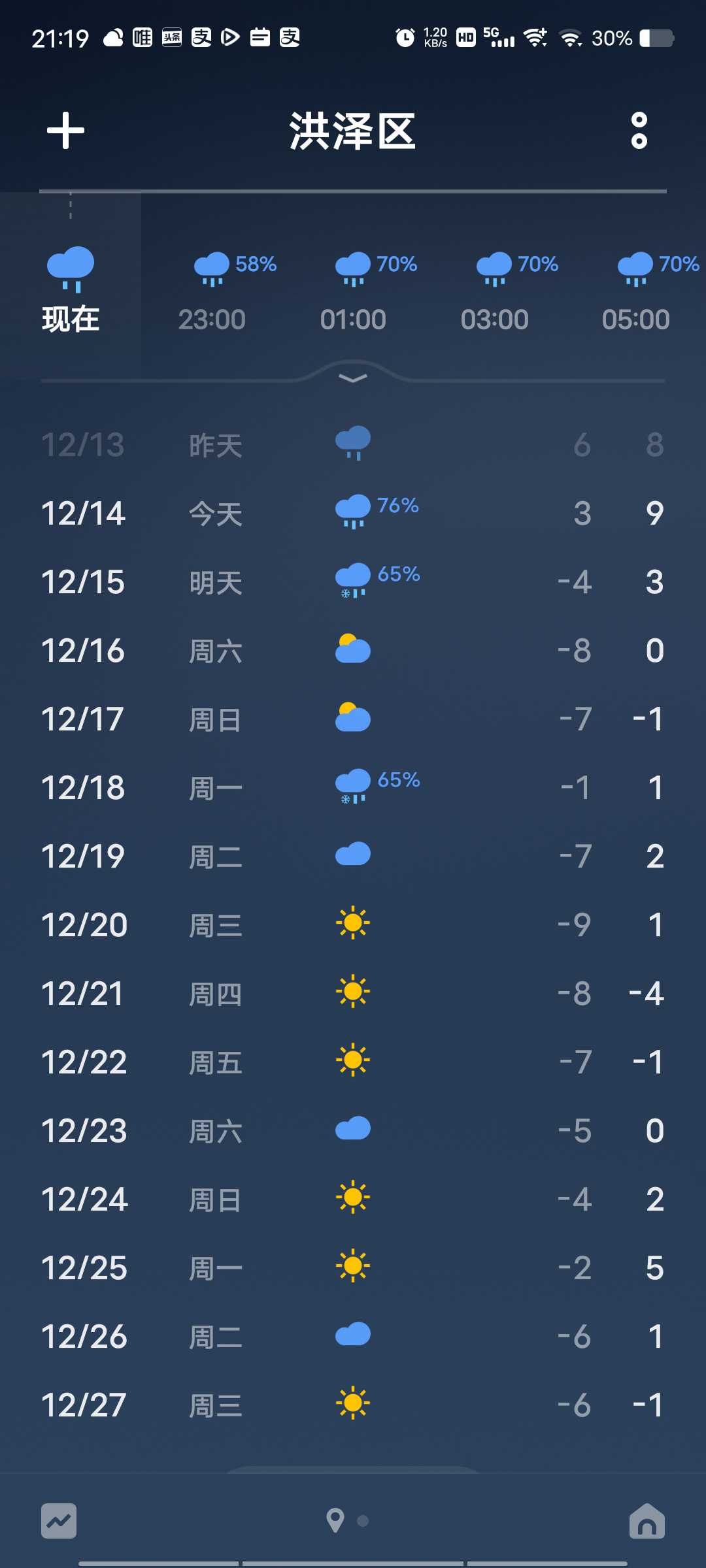706x1568 pixels.
Task: View the 23:00 hourly forecast
Action: tap(212, 291)
